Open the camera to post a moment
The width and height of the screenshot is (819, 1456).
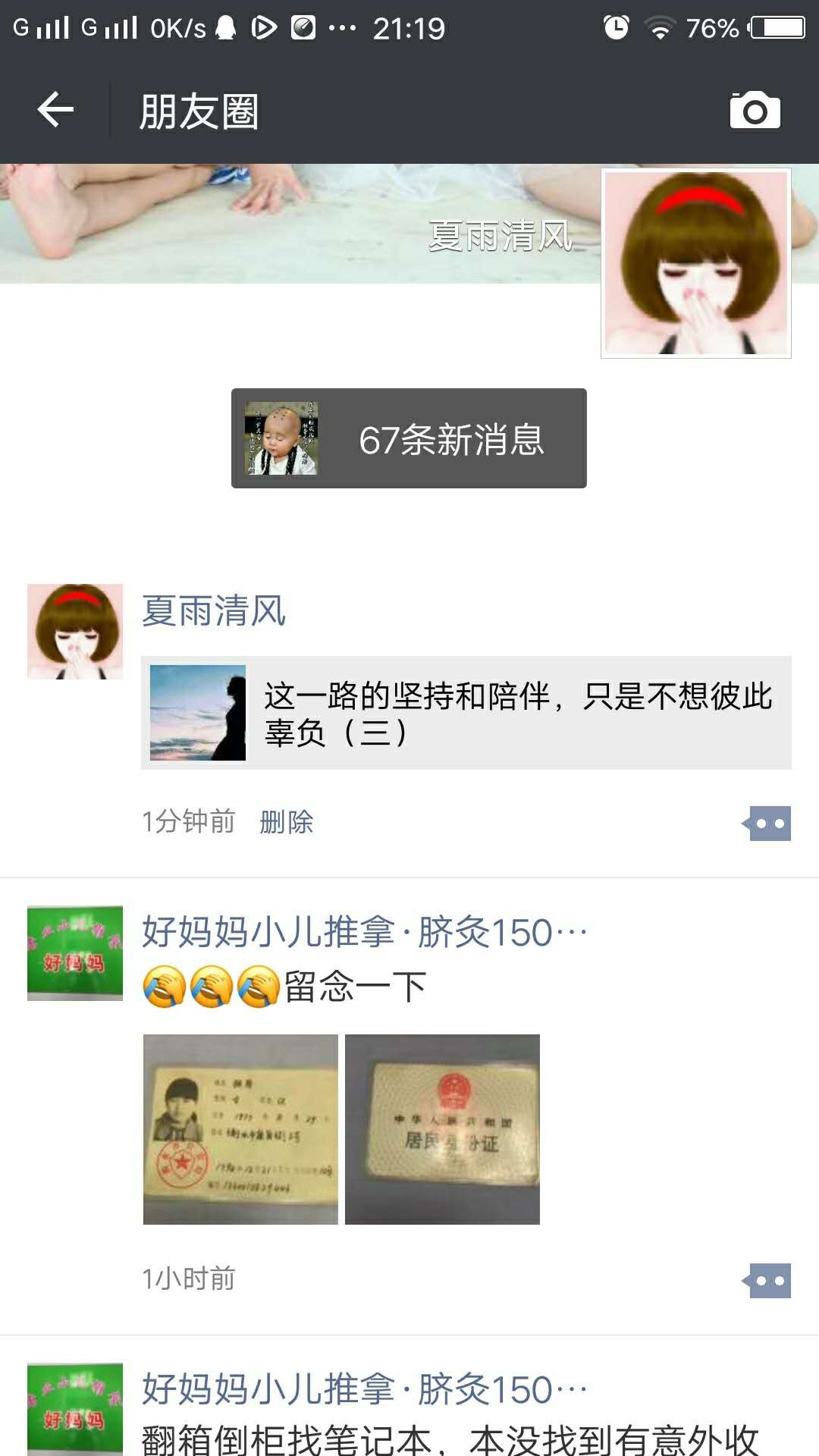(x=755, y=111)
